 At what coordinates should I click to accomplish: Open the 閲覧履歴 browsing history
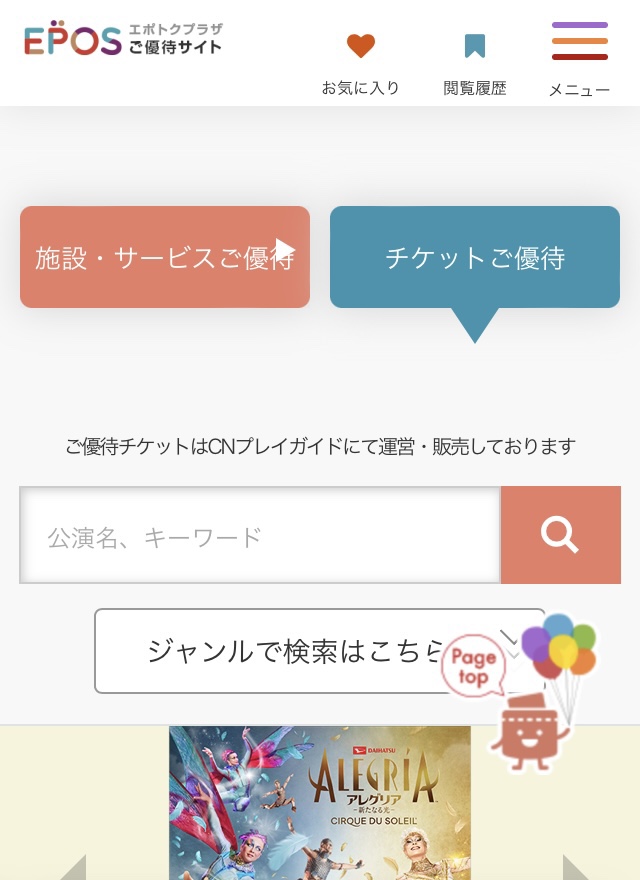pyautogui.click(x=474, y=62)
